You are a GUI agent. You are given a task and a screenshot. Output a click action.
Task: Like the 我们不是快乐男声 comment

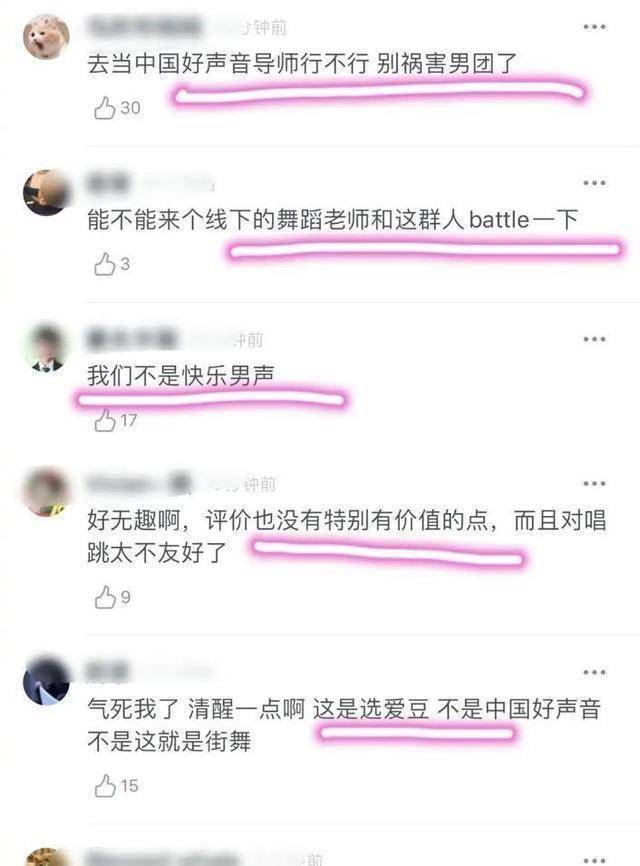point(105,421)
